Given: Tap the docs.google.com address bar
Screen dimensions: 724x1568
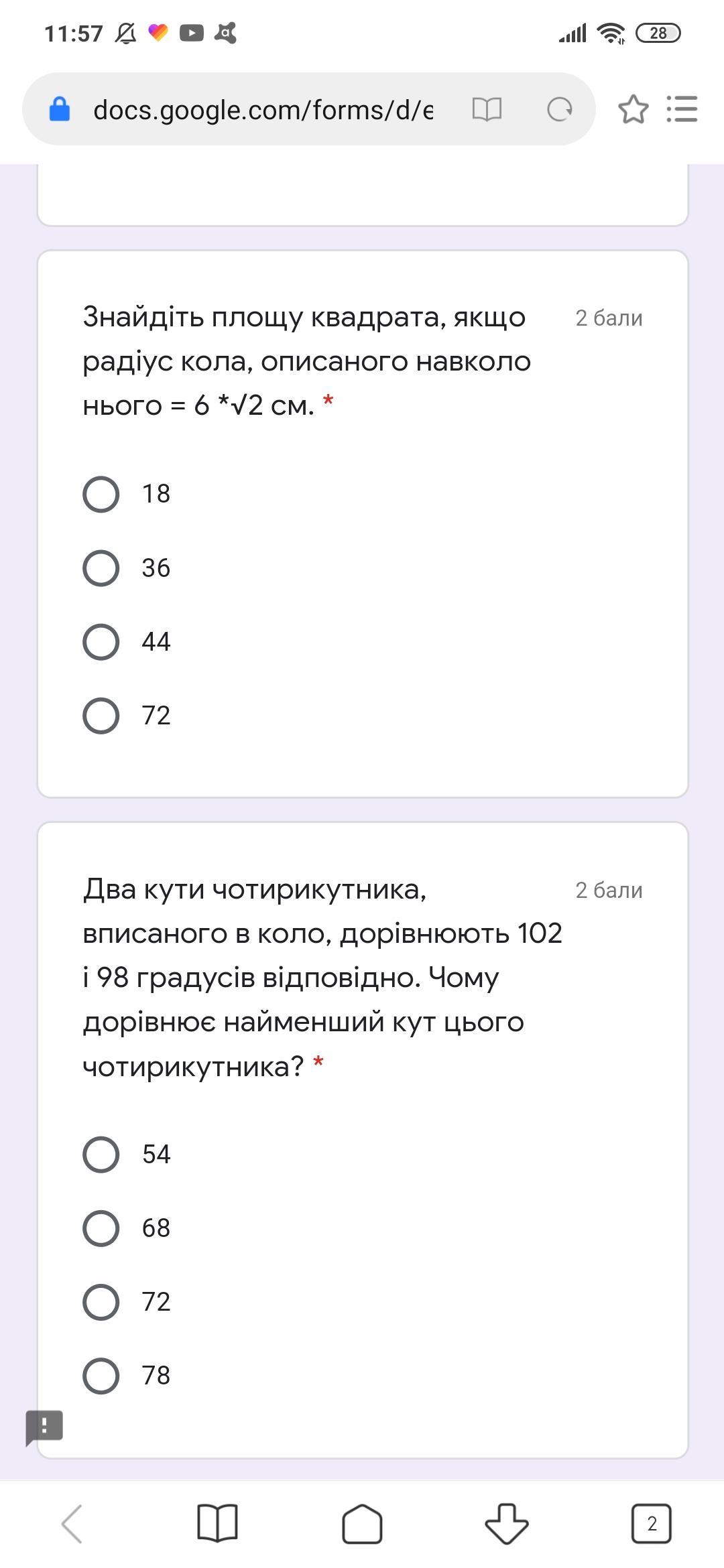Looking at the screenshot, I should click(x=263, y=109).
